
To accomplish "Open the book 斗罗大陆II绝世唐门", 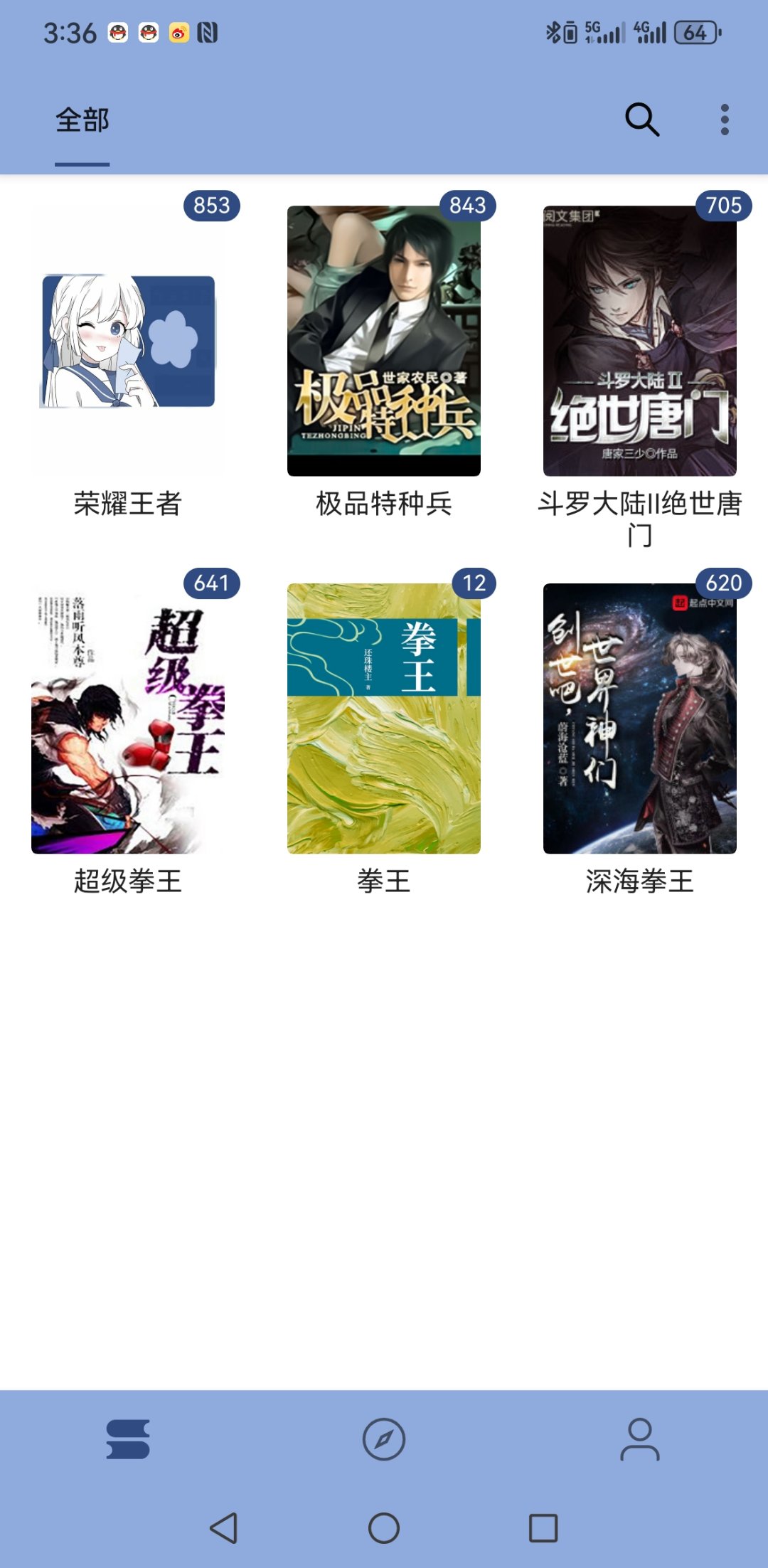I will click(x=640, y=341).
